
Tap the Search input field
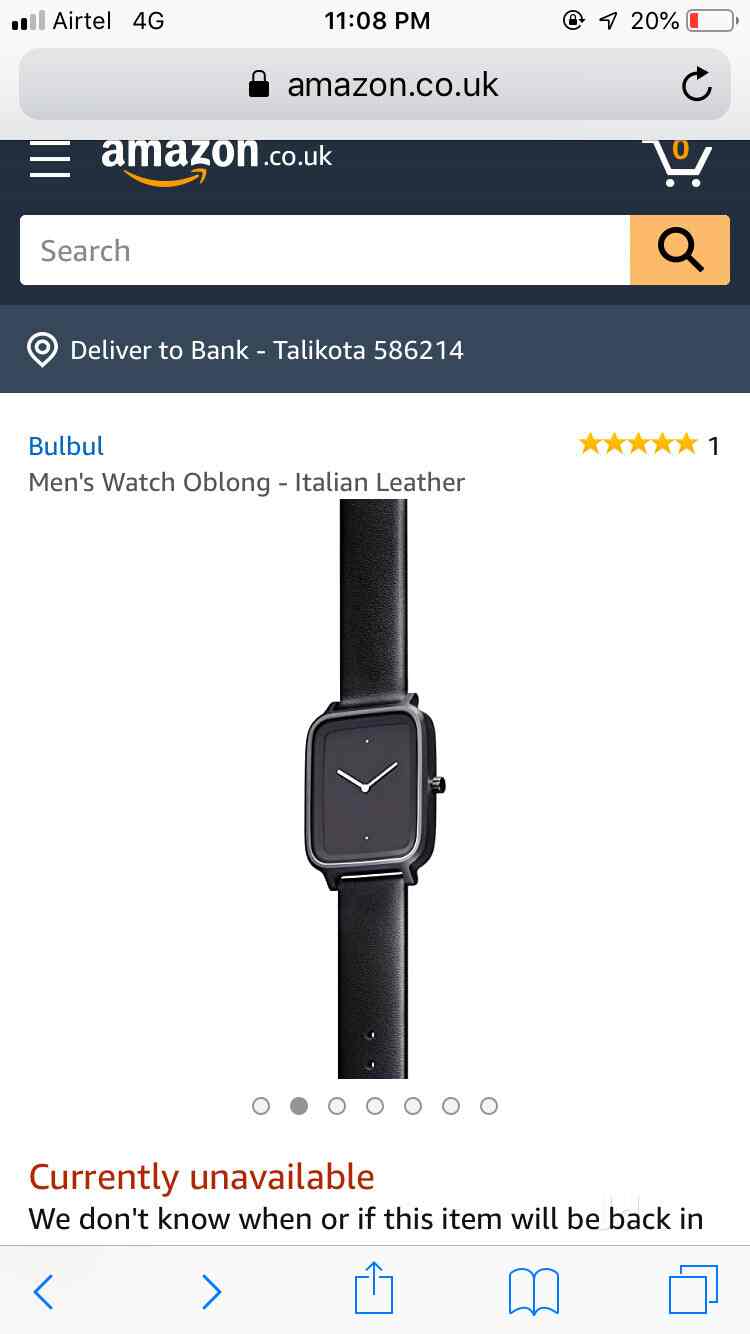click(x=325, y=250)
